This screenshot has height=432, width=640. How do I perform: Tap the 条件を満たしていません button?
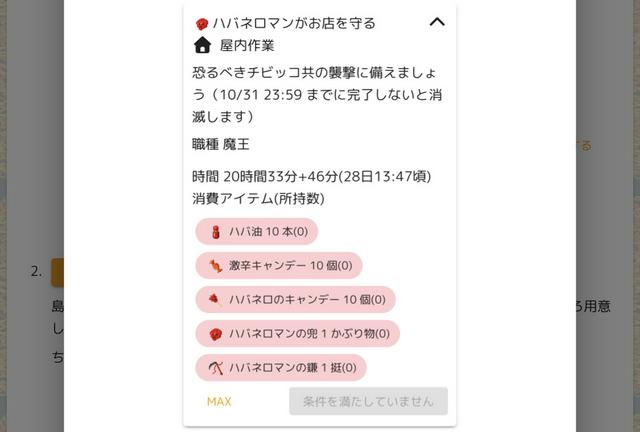click(368, 401)
